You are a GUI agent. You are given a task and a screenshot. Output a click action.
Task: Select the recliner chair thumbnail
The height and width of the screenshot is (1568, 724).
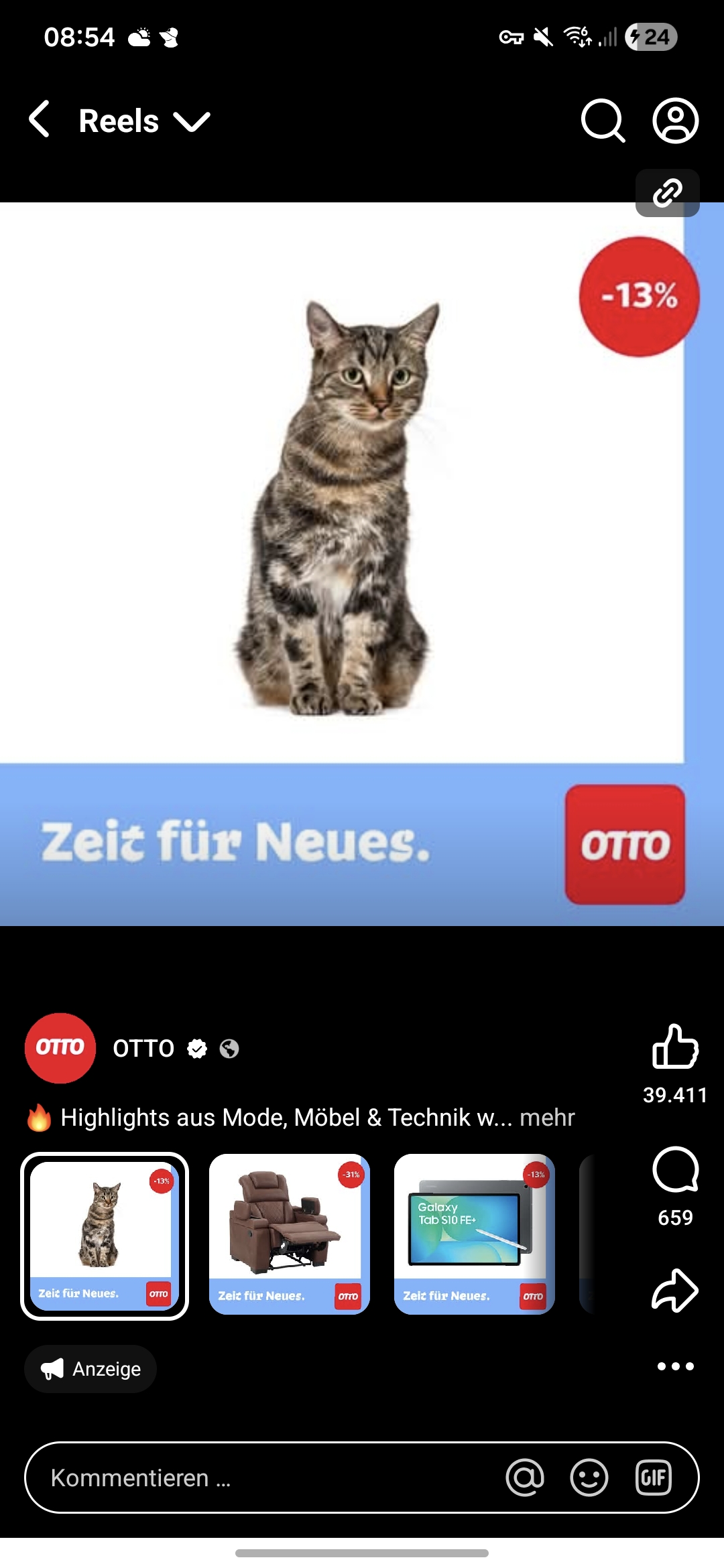tap(289, 1234)
